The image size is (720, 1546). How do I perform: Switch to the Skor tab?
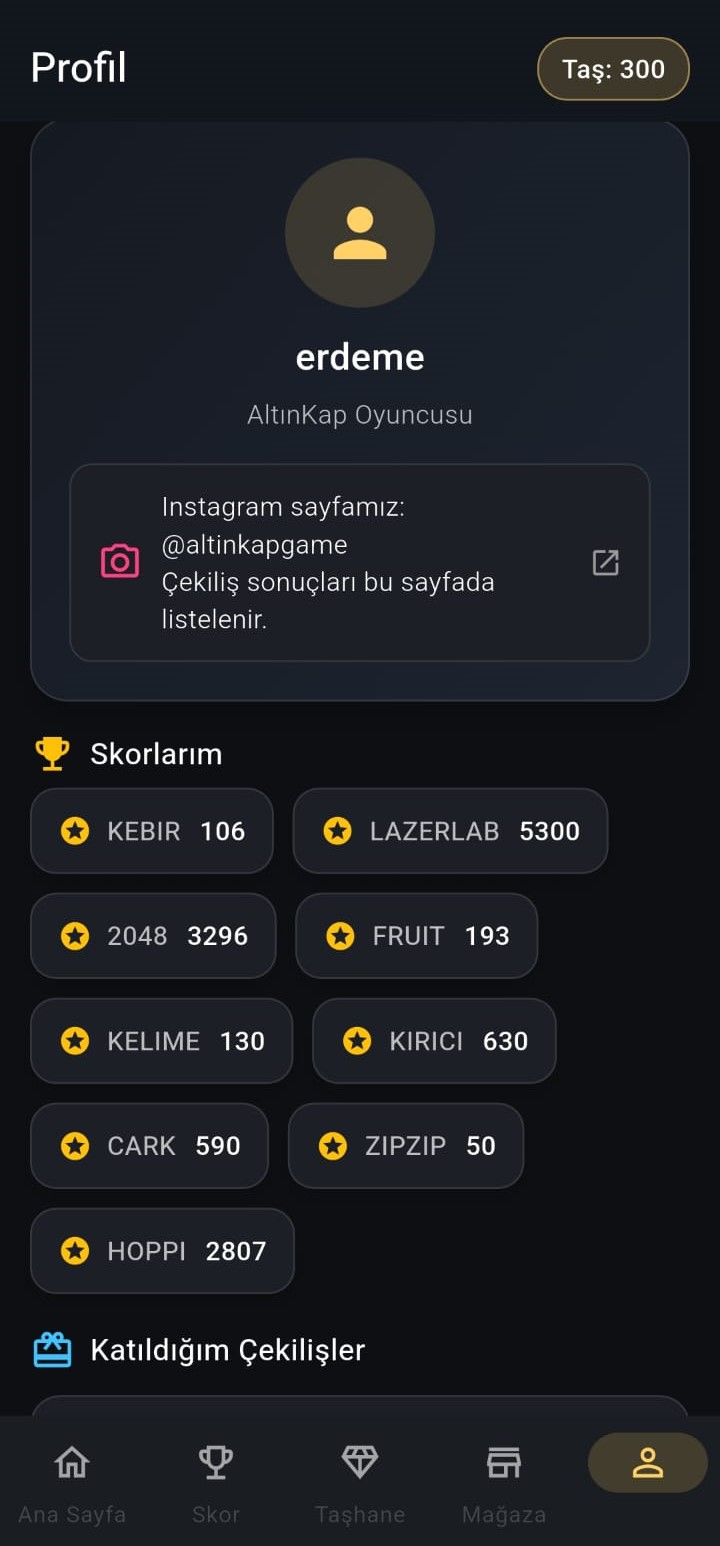[x=216, y=1480]
